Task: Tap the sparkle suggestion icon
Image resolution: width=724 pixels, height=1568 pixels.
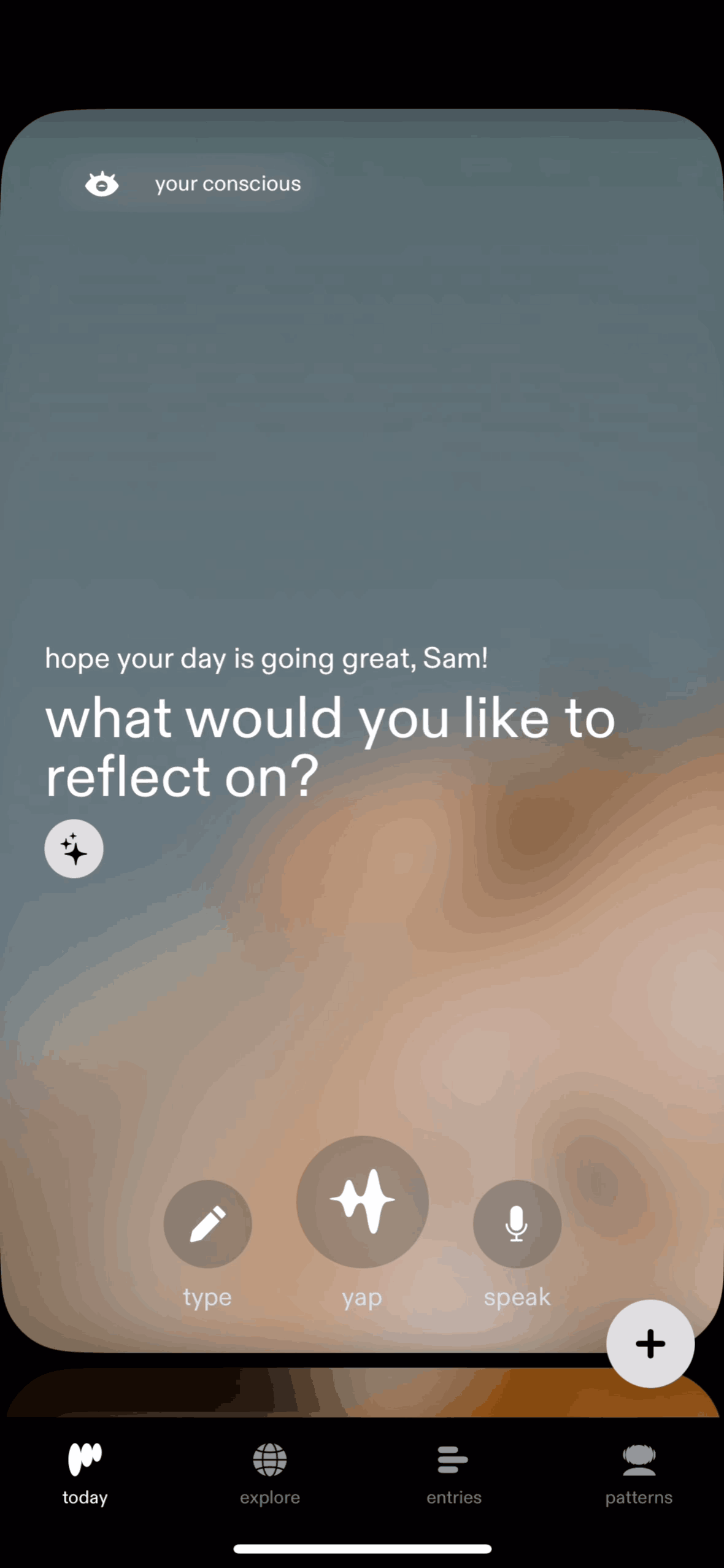Action: pyautogui.click(x=74, y=849)
